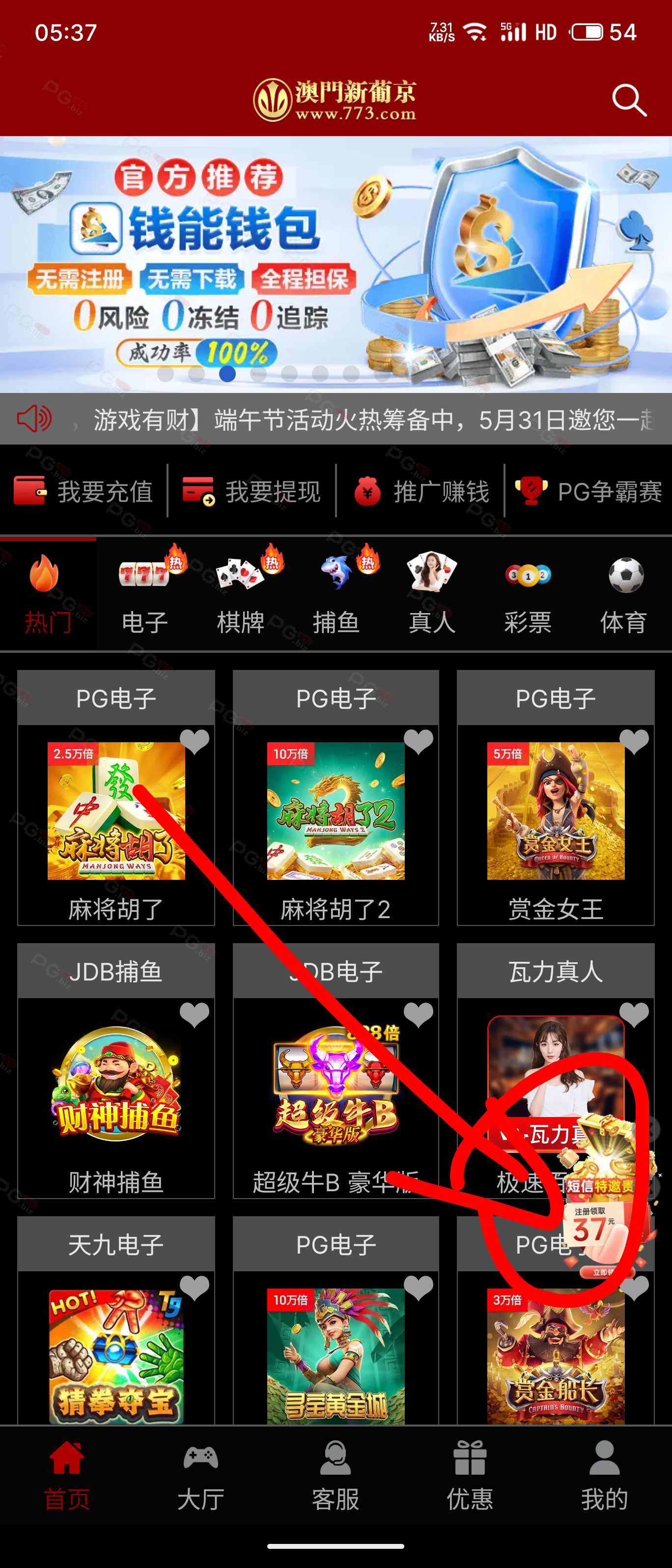This screenshot has height=1568, width=672.
Task: Open the 优惠 promotions tab
Action: pos(470,1476)
